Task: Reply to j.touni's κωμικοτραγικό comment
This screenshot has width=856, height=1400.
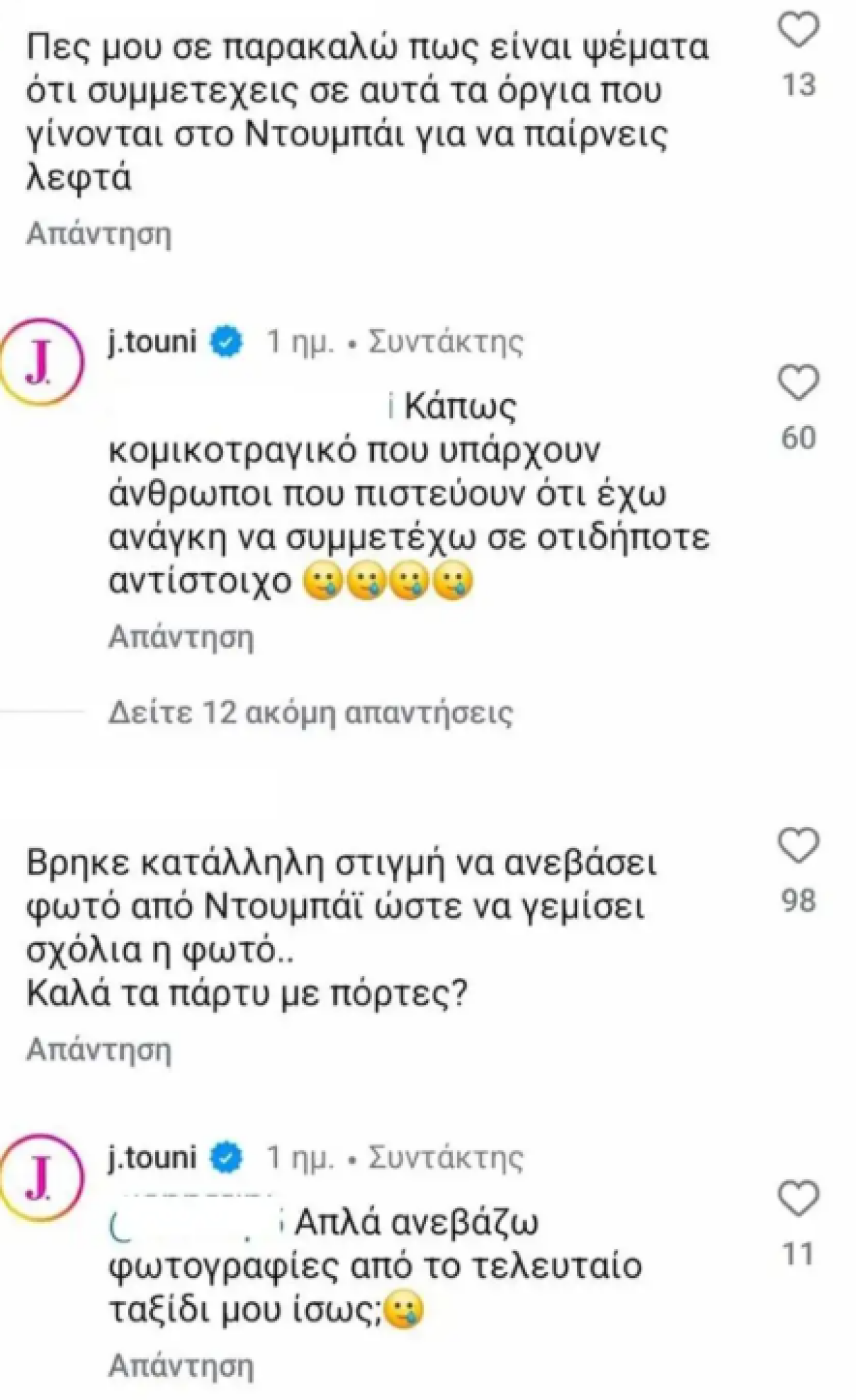Action: click(181, 638)
